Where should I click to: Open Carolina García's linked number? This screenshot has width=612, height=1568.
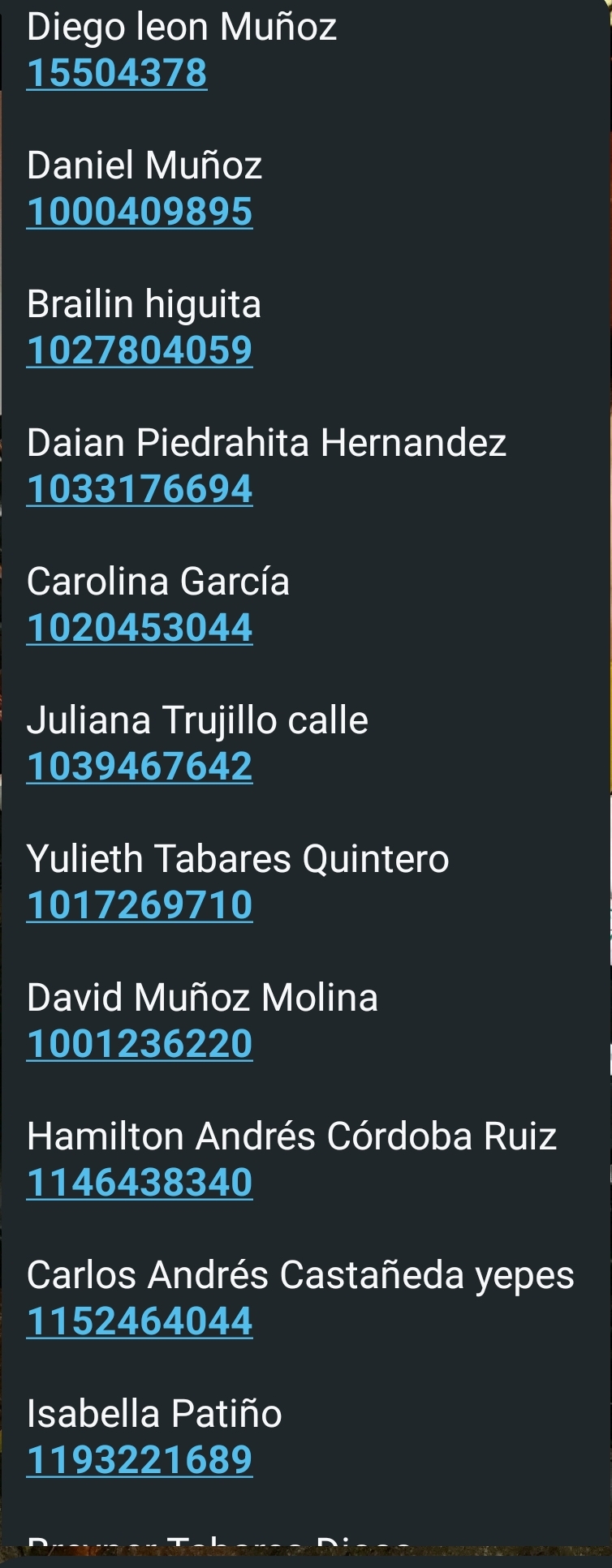tap(140, 628)
